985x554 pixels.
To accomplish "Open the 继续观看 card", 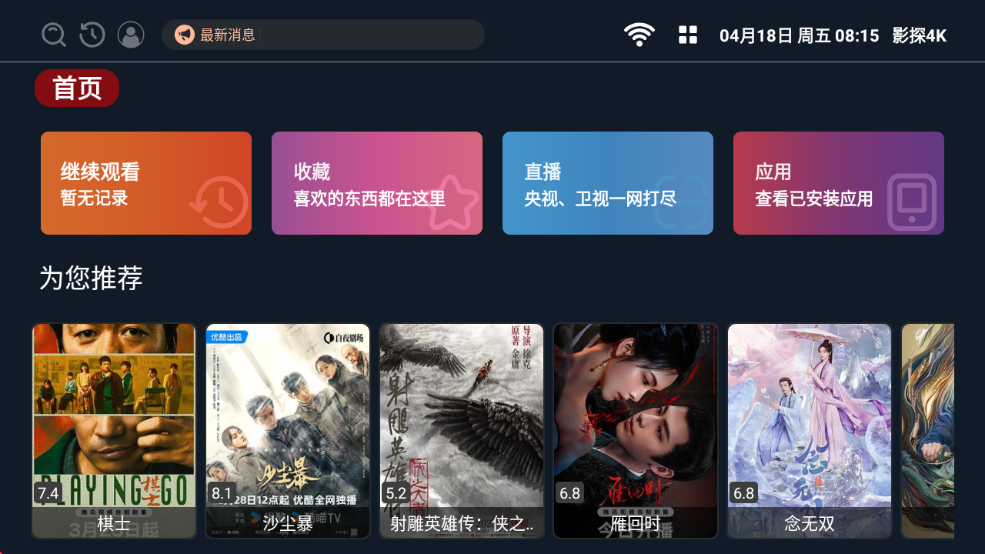I will 146,183.
